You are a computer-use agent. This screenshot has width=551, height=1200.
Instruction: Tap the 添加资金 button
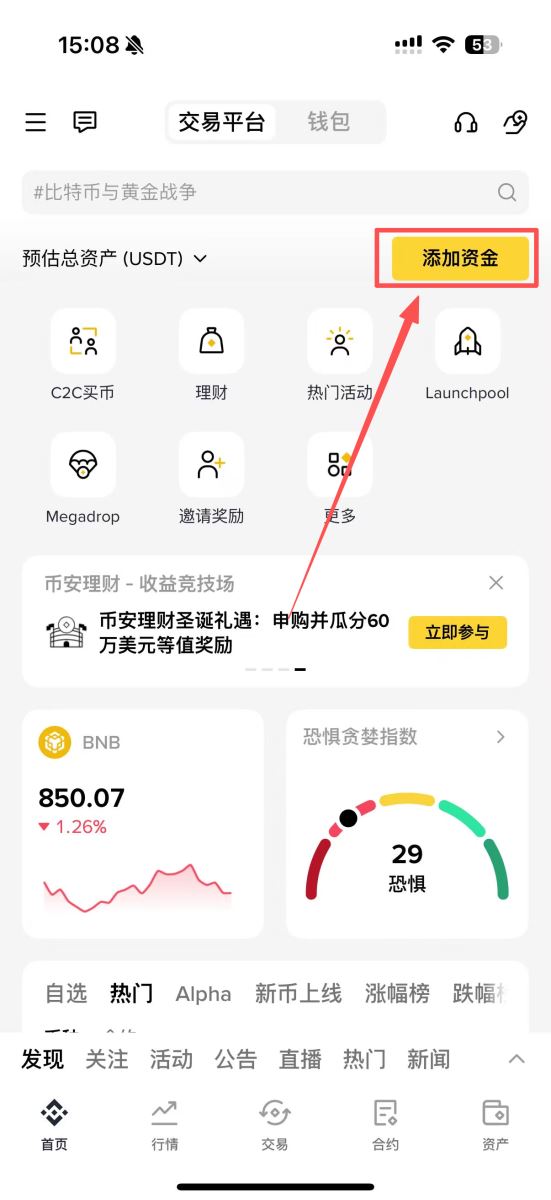(459, 258)
